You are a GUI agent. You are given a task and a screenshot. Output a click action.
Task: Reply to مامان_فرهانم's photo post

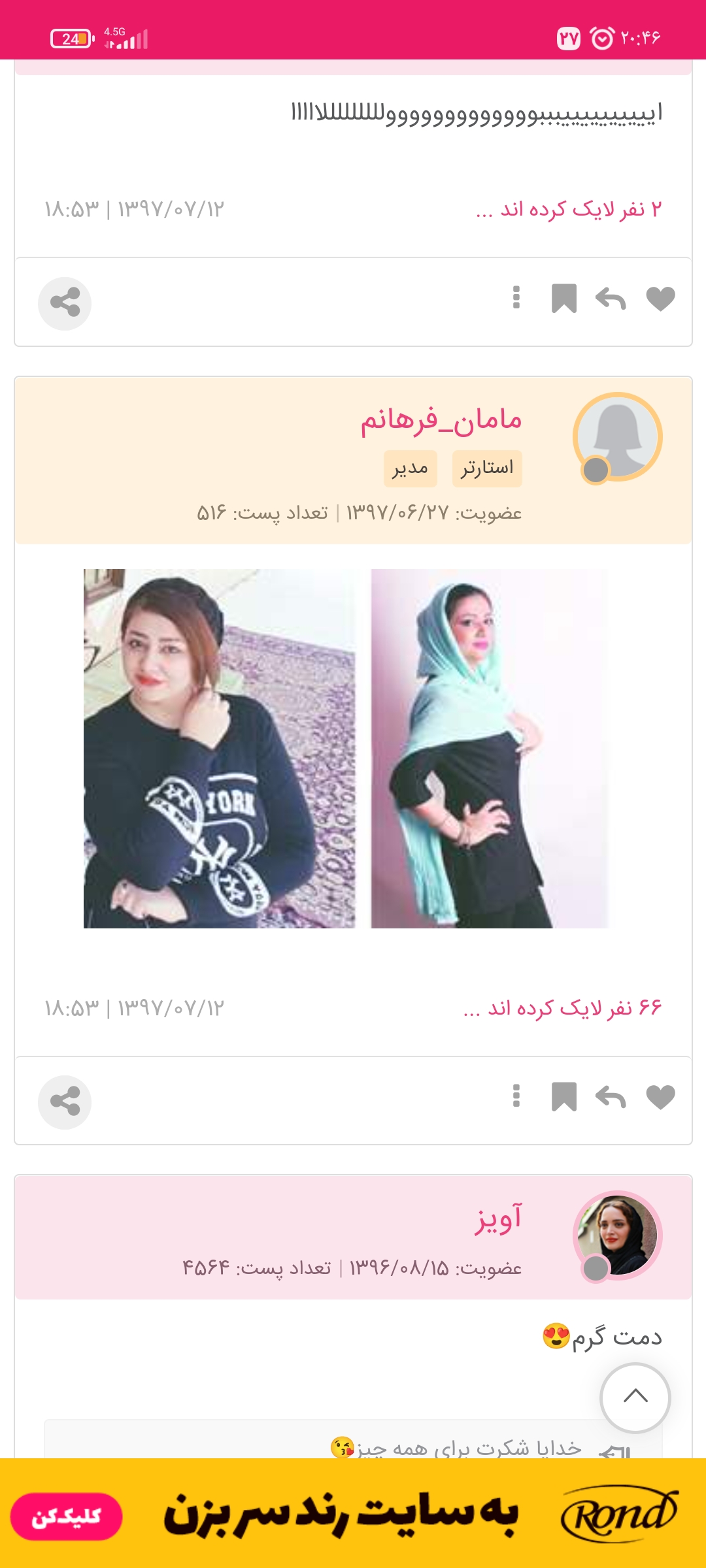611,1098
